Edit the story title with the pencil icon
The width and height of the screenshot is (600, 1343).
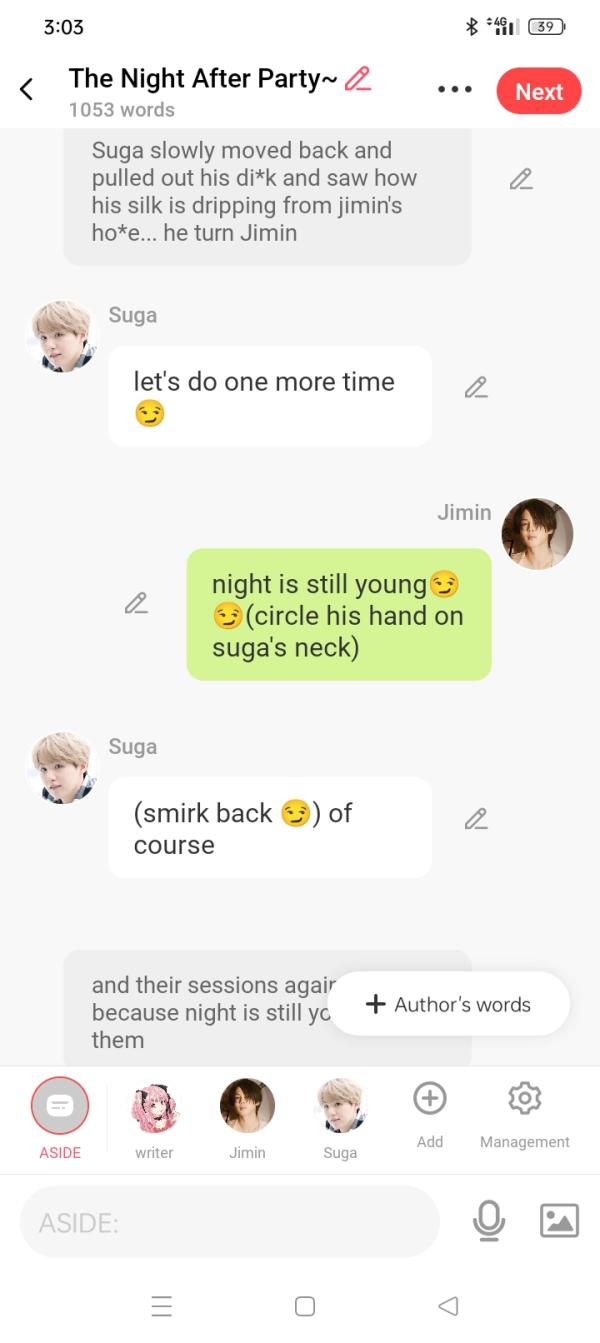tap(357, 79)
